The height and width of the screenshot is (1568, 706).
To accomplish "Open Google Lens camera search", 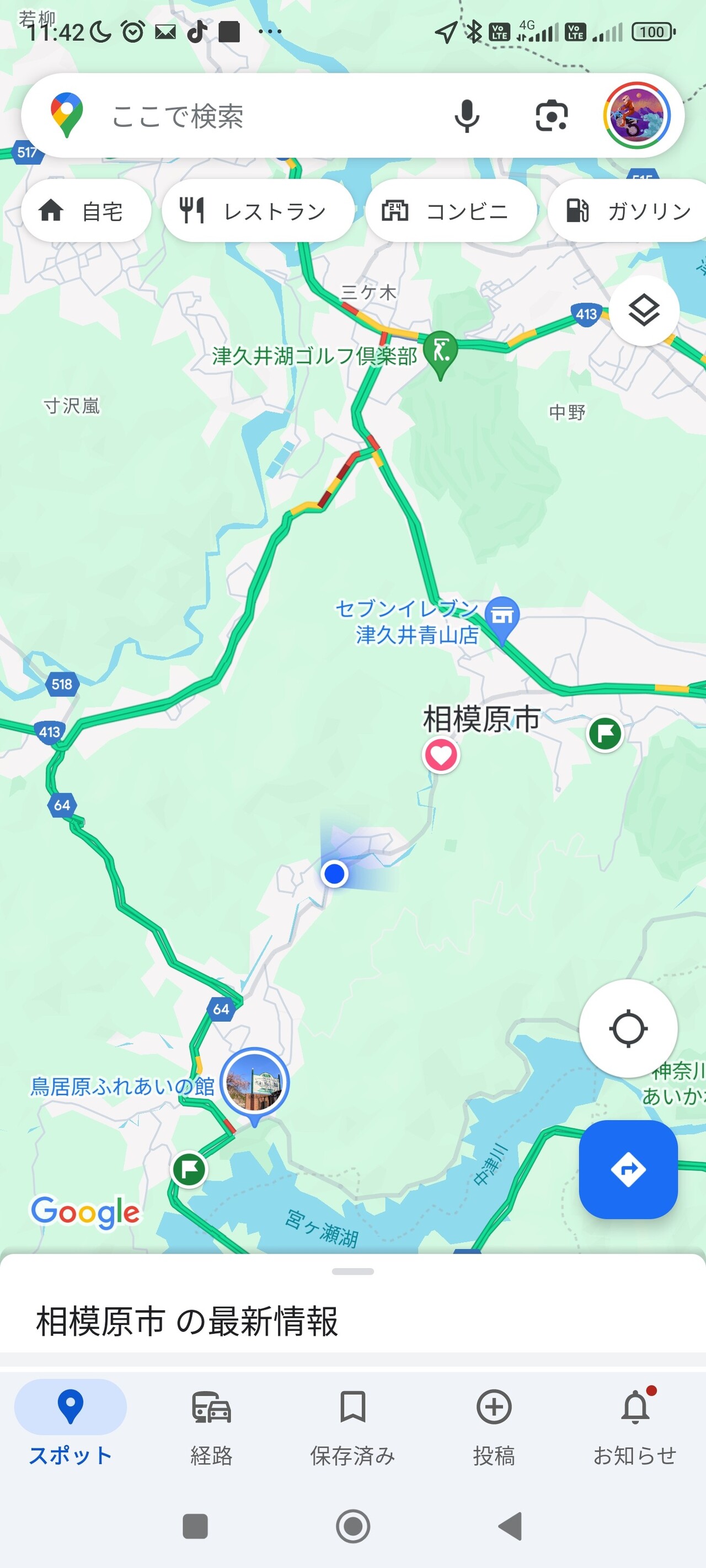I will [x=551, y=116].
